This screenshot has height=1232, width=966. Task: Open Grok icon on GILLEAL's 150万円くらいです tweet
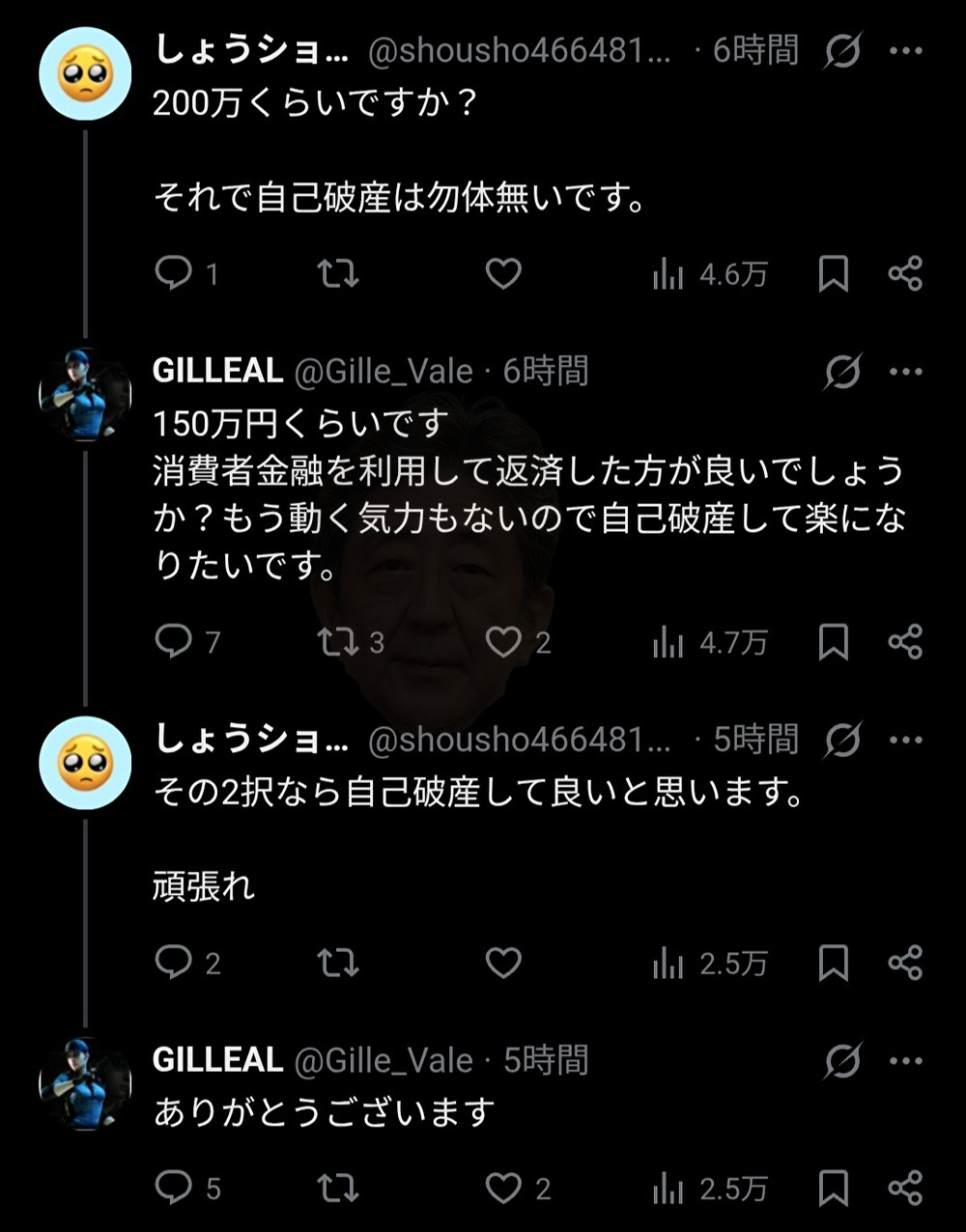[x=842, y=372]
